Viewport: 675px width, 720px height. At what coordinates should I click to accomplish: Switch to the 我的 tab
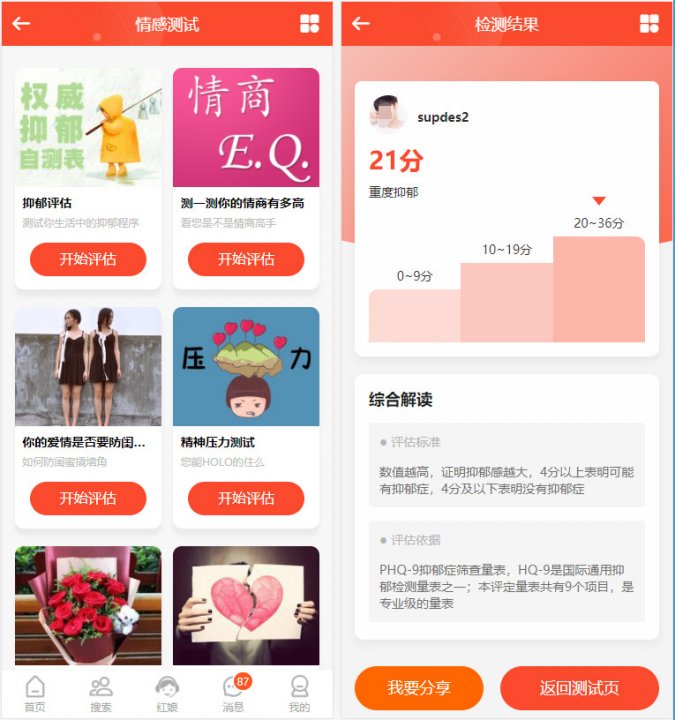[299, 692]
